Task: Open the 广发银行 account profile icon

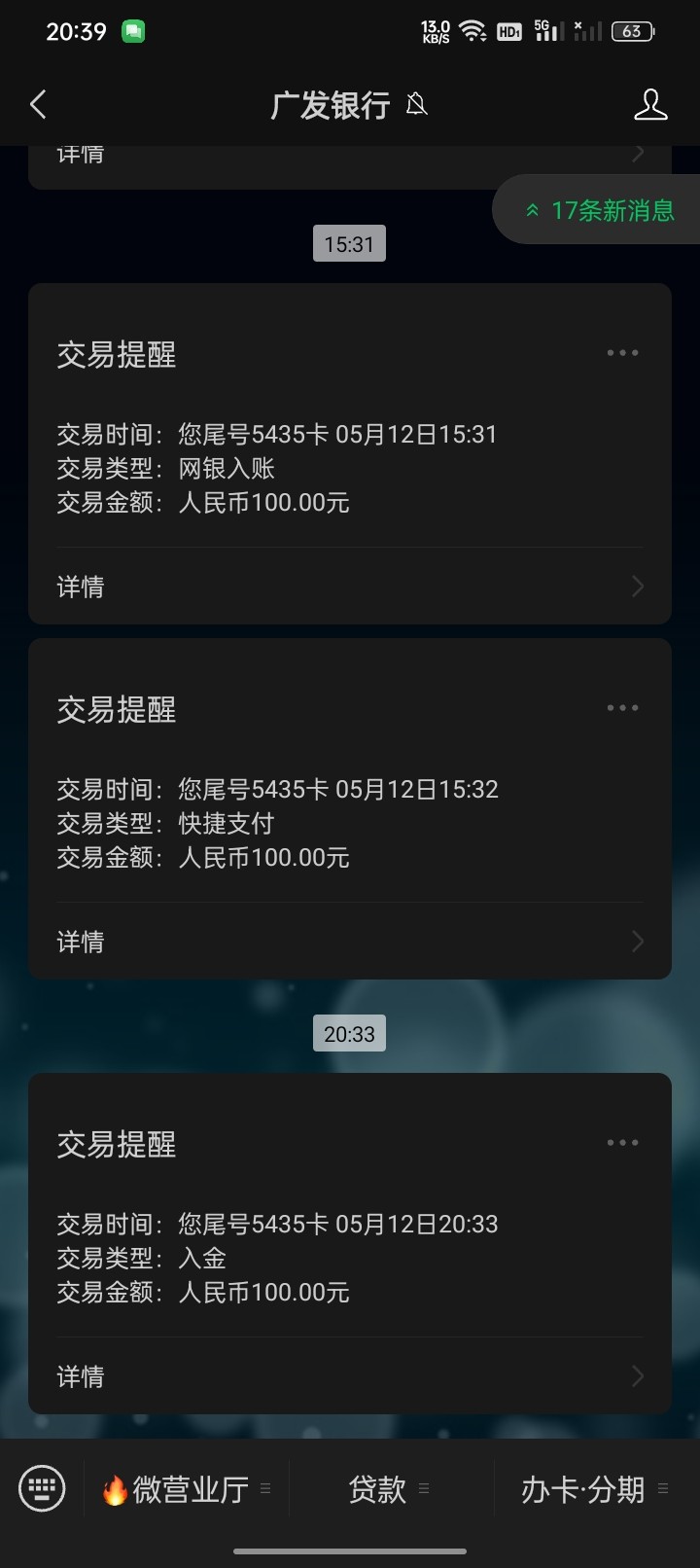Action: coord(650,104)
